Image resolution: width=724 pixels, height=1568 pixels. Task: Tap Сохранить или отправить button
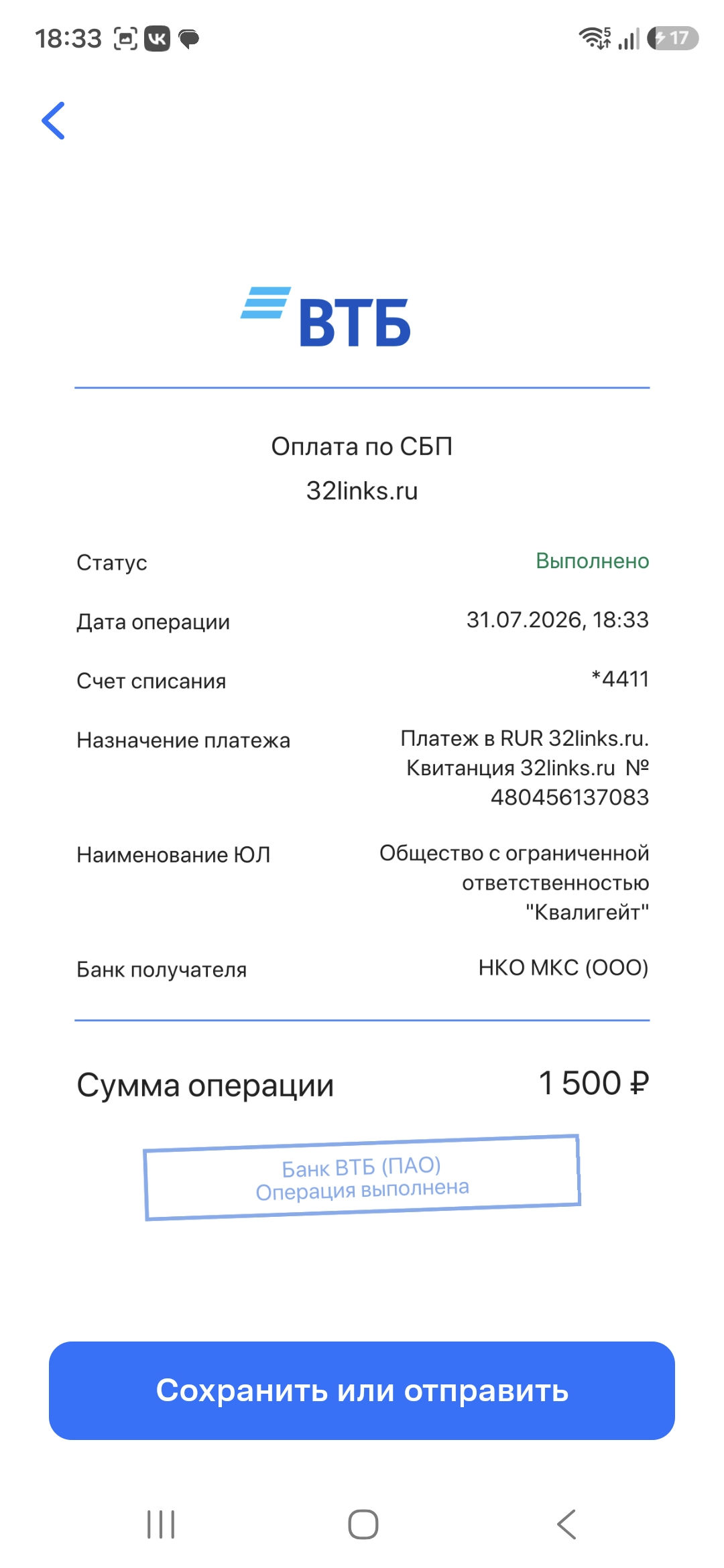[x=362, y=1390]
